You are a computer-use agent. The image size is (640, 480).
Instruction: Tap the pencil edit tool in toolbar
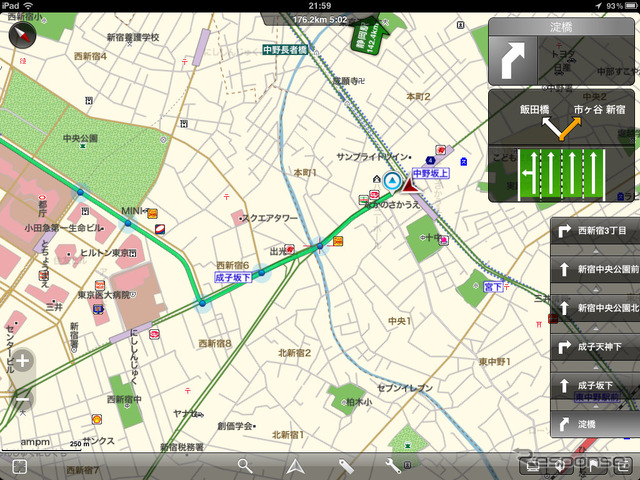pos(344,466)
